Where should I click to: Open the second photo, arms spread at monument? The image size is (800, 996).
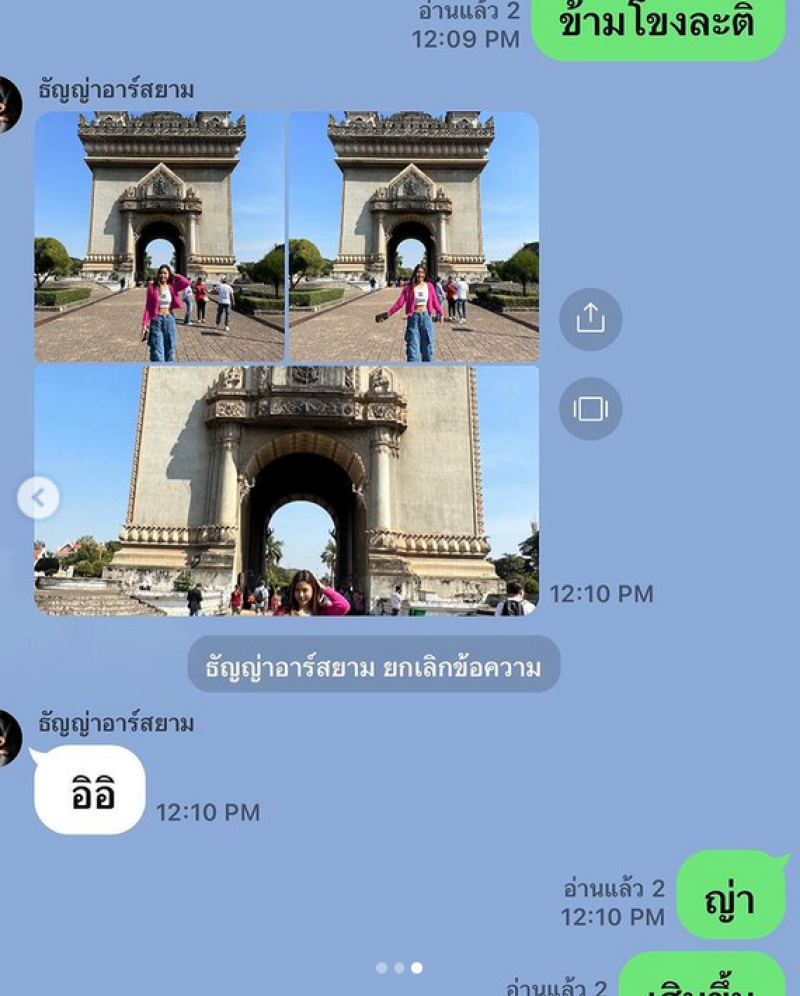[x=414, y=236]
